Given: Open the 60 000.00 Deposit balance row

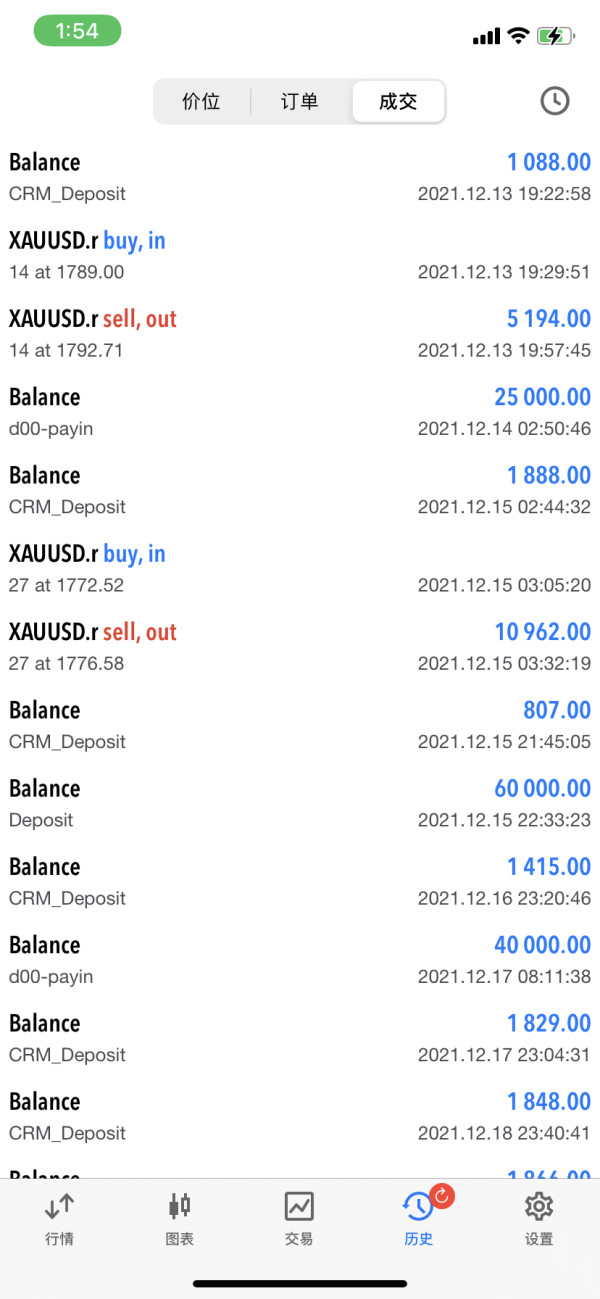Looking at the screenshot, I should click(300, 803).
